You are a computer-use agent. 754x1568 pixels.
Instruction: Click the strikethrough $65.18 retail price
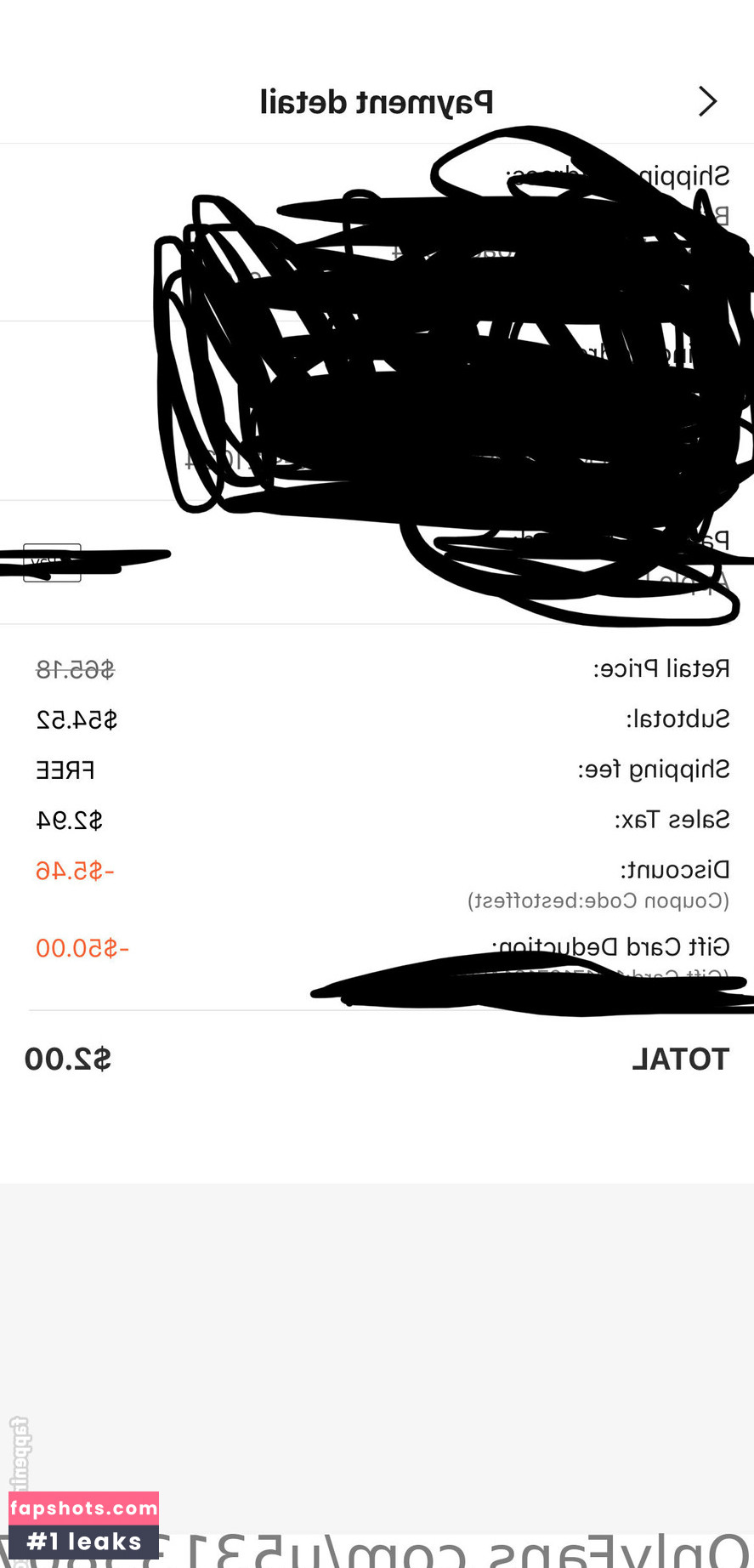pos(75,668)
